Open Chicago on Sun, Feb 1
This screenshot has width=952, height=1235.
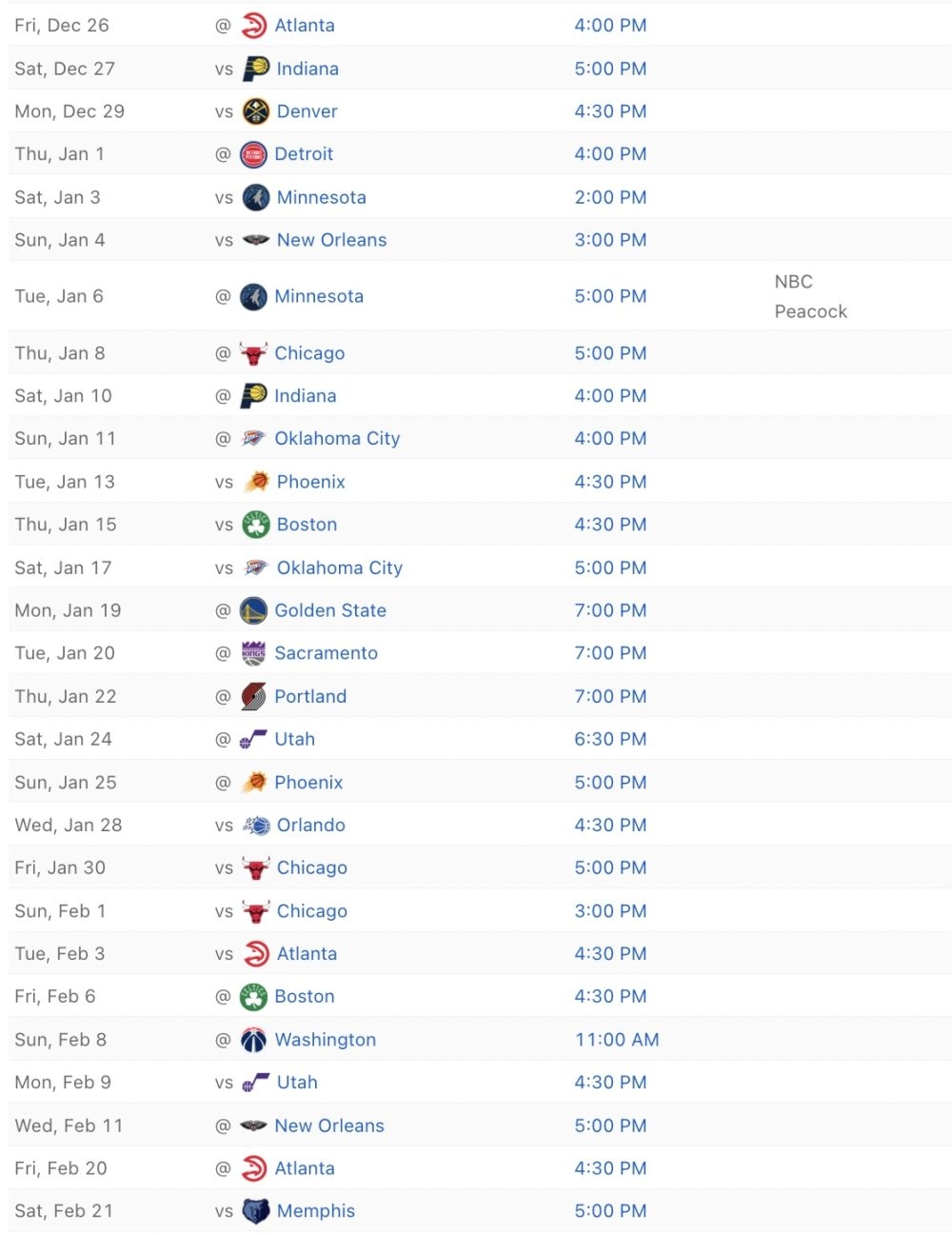(x=311, y=911)
